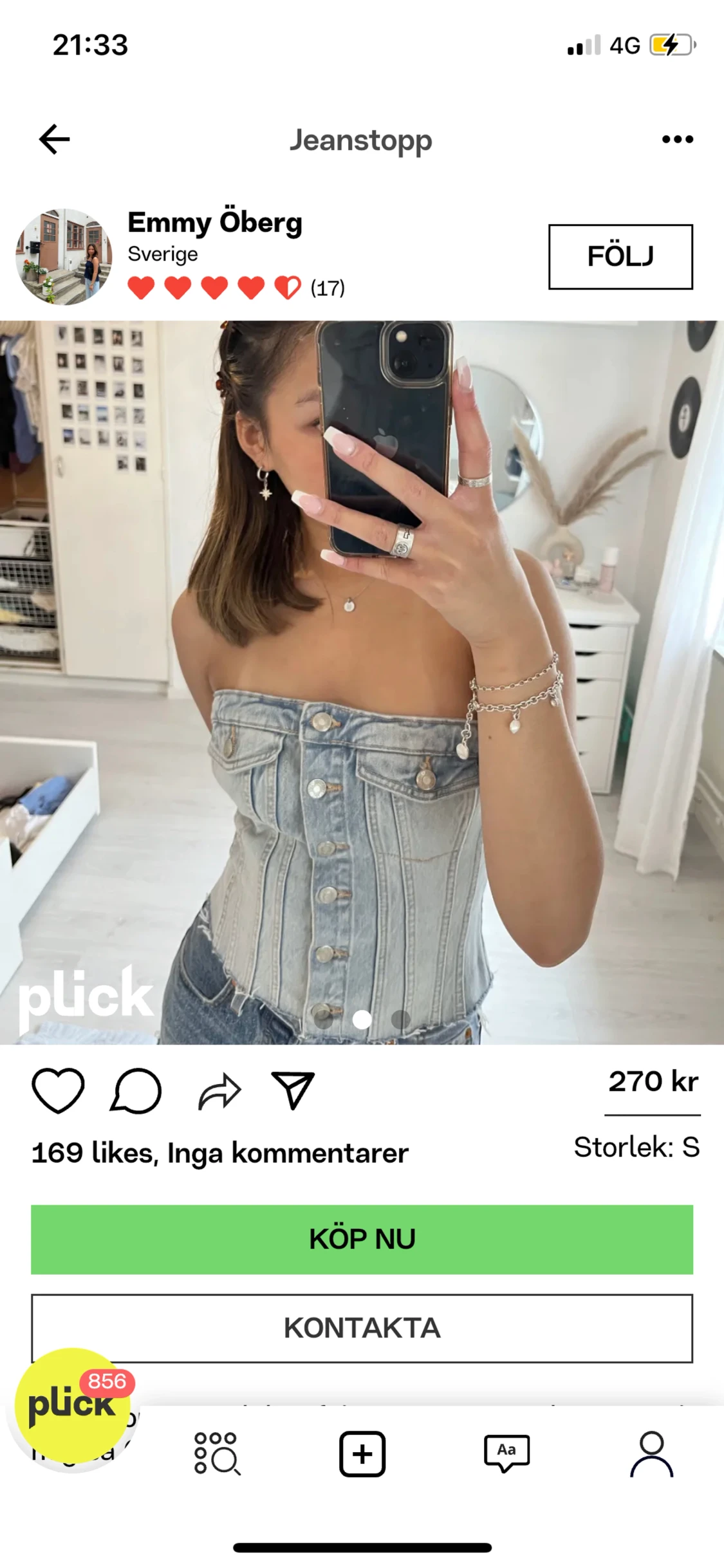Go back with the arrow icon
The height and width of the screenshot is (1568, 724).
coord(54,139)
